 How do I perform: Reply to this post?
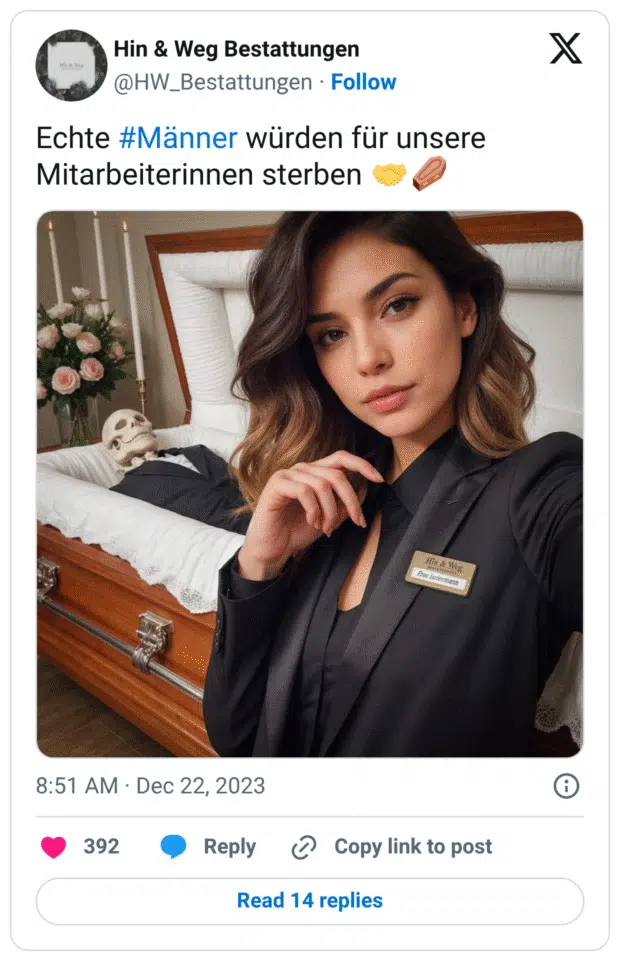(x=208, y=847)
